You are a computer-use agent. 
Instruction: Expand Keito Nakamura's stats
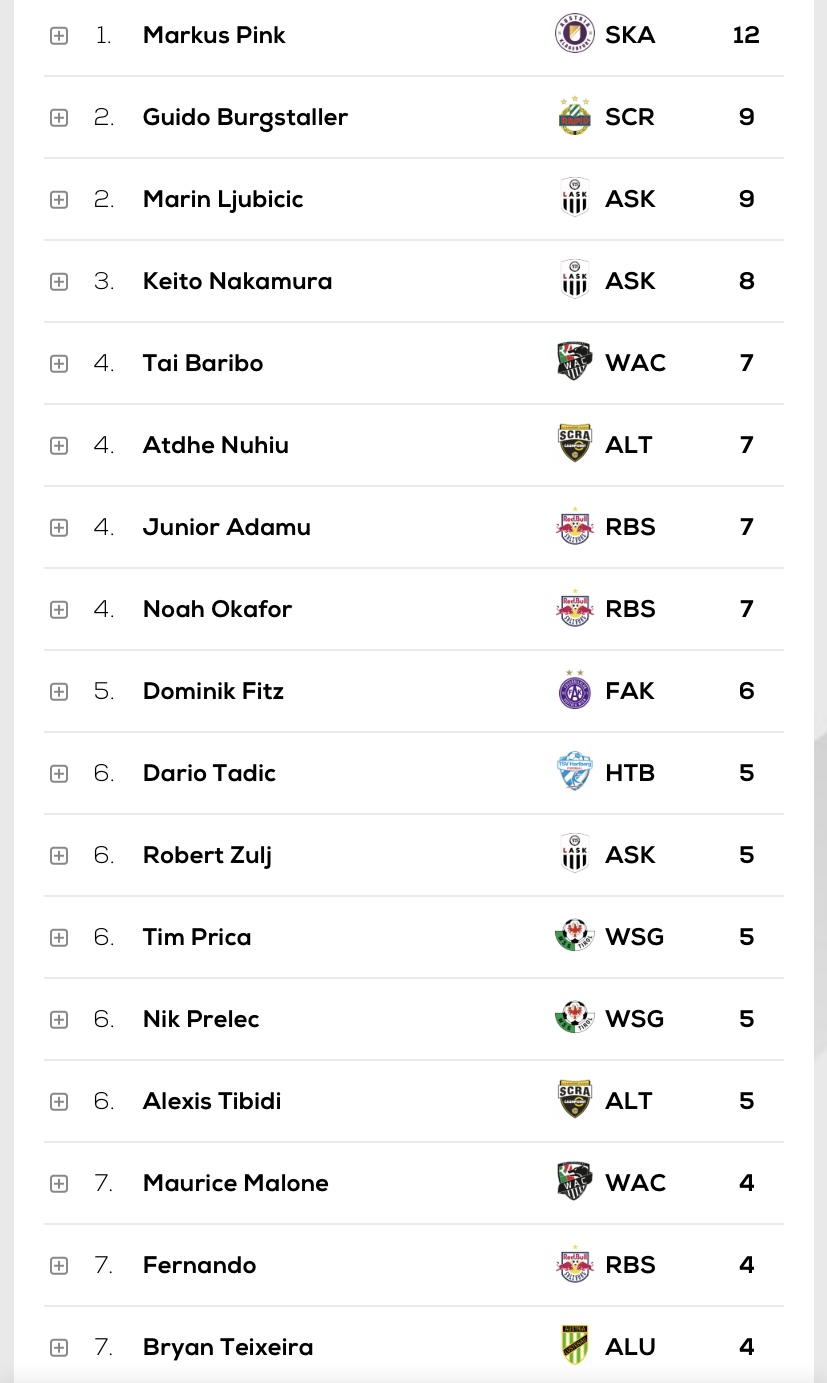pos(59,281)
